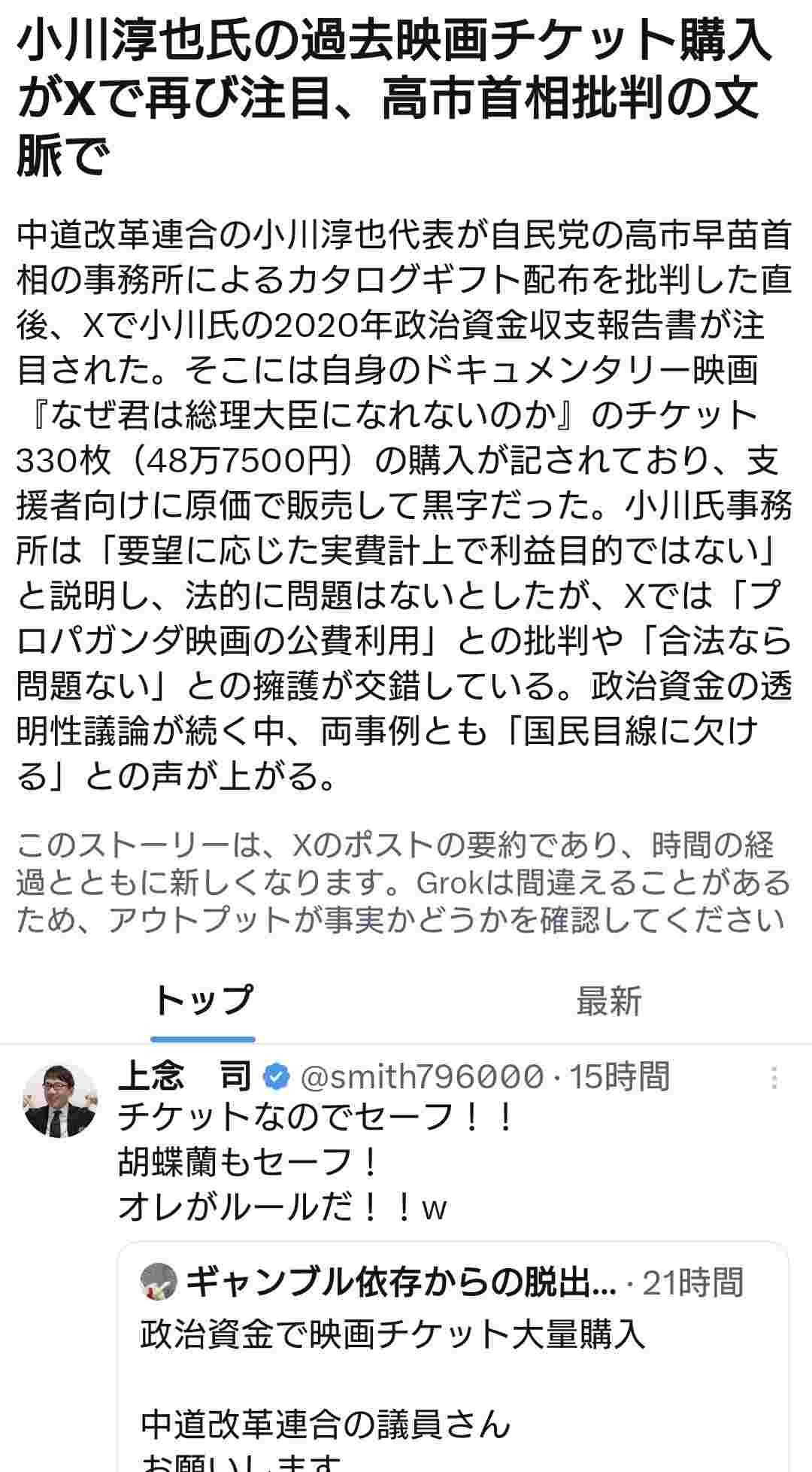Open the @smith796000 profile handle

421,1078
